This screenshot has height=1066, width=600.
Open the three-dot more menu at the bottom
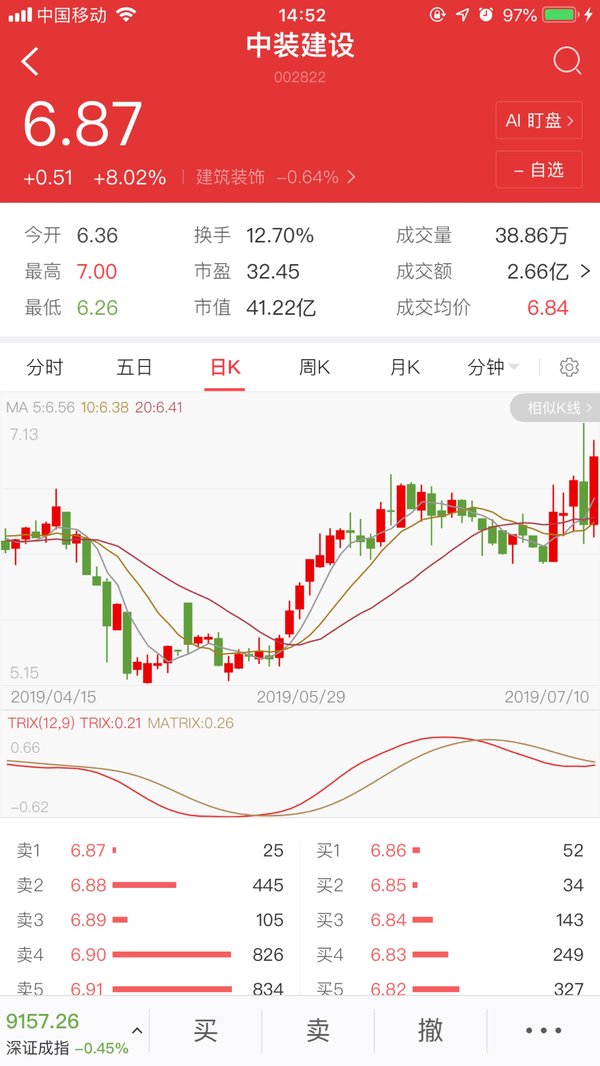(544, 1031)
